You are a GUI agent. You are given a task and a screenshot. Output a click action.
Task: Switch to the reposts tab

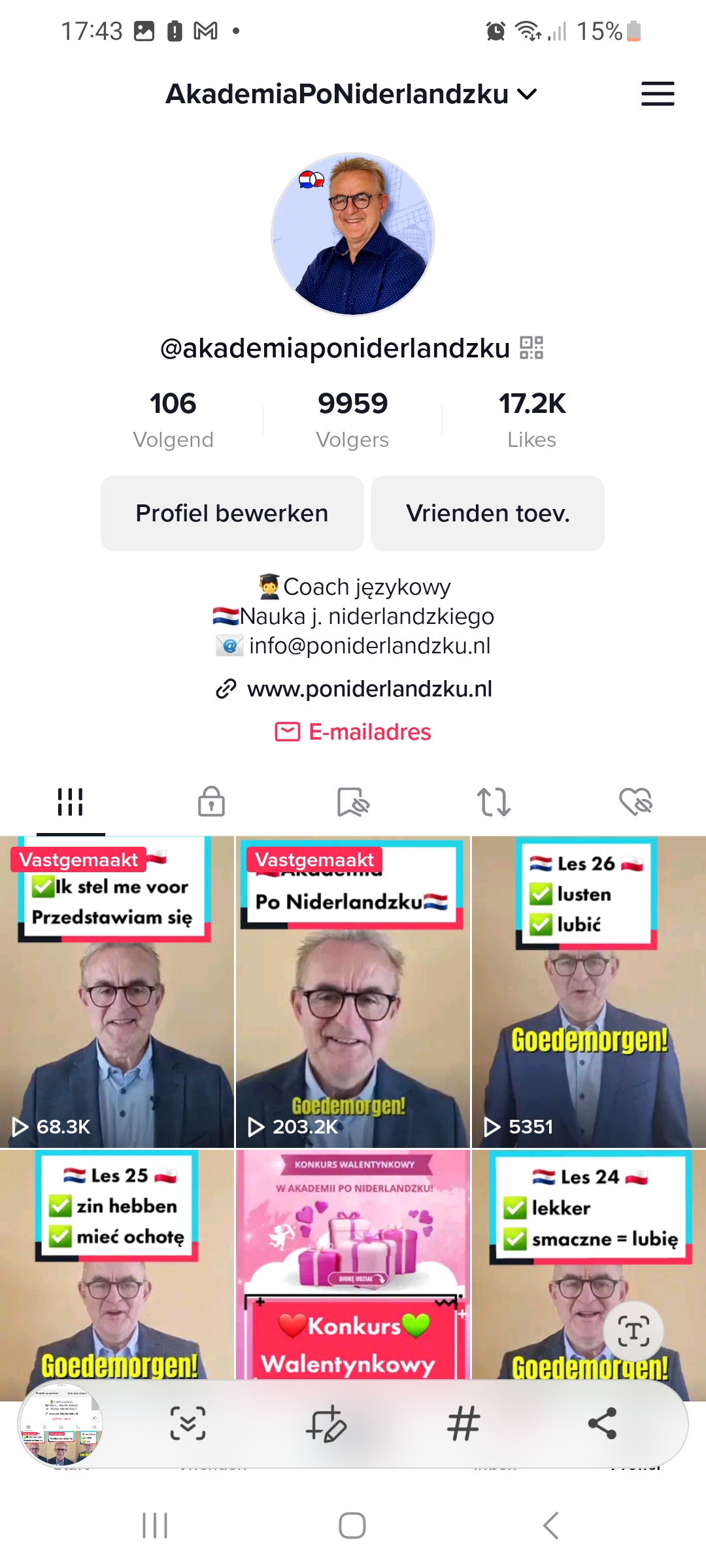point(494,802)
